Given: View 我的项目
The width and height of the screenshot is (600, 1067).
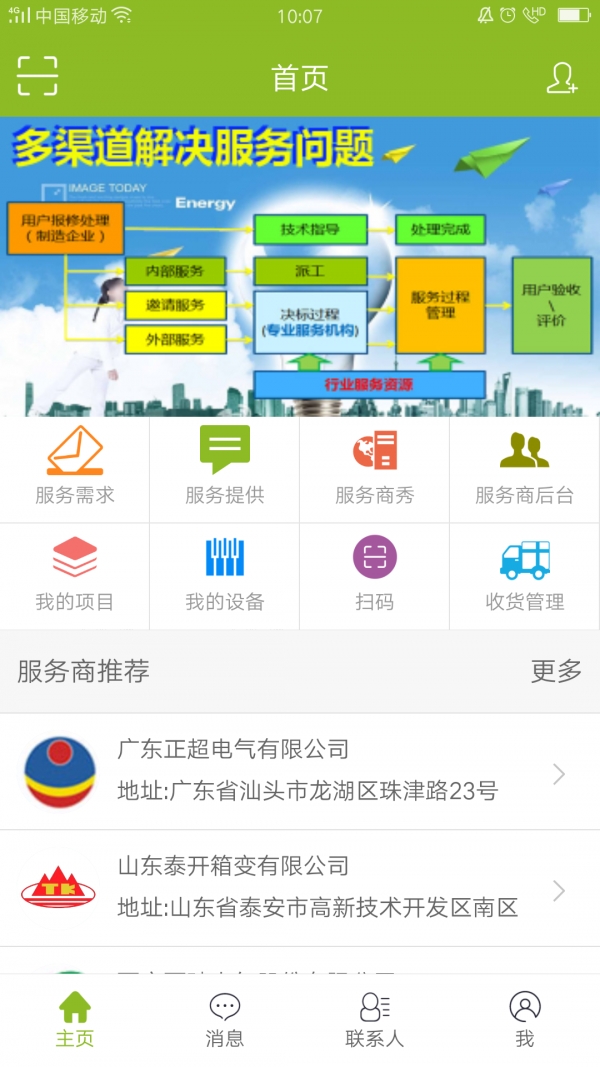Looking at the screenshot, I should point(75,575).
